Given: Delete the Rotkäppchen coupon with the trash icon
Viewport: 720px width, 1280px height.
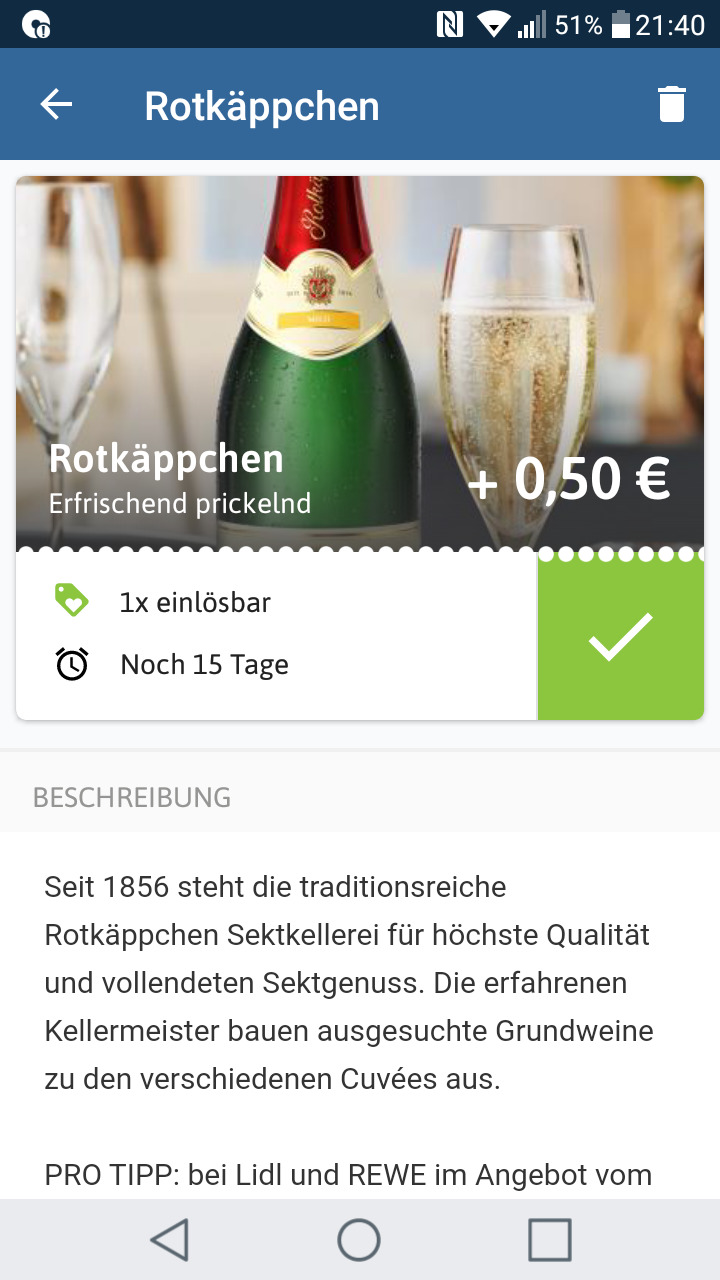Looking at the screenshot, I should 671,104.
